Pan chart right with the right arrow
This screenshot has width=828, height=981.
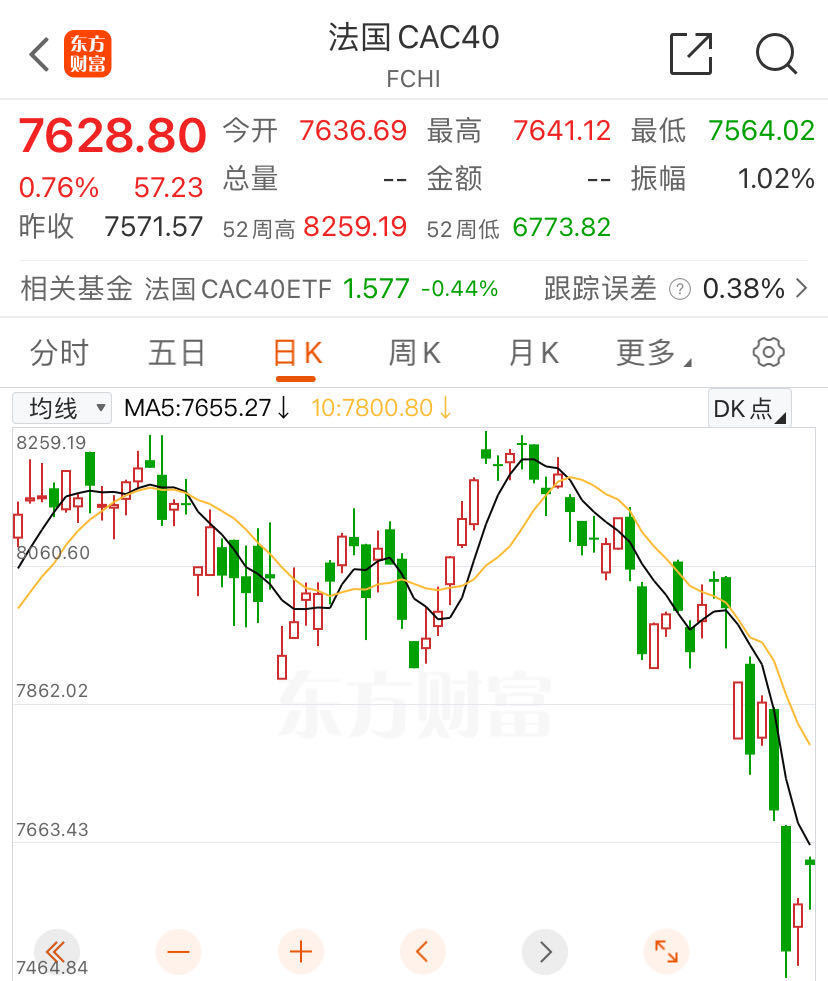point(545,952)
